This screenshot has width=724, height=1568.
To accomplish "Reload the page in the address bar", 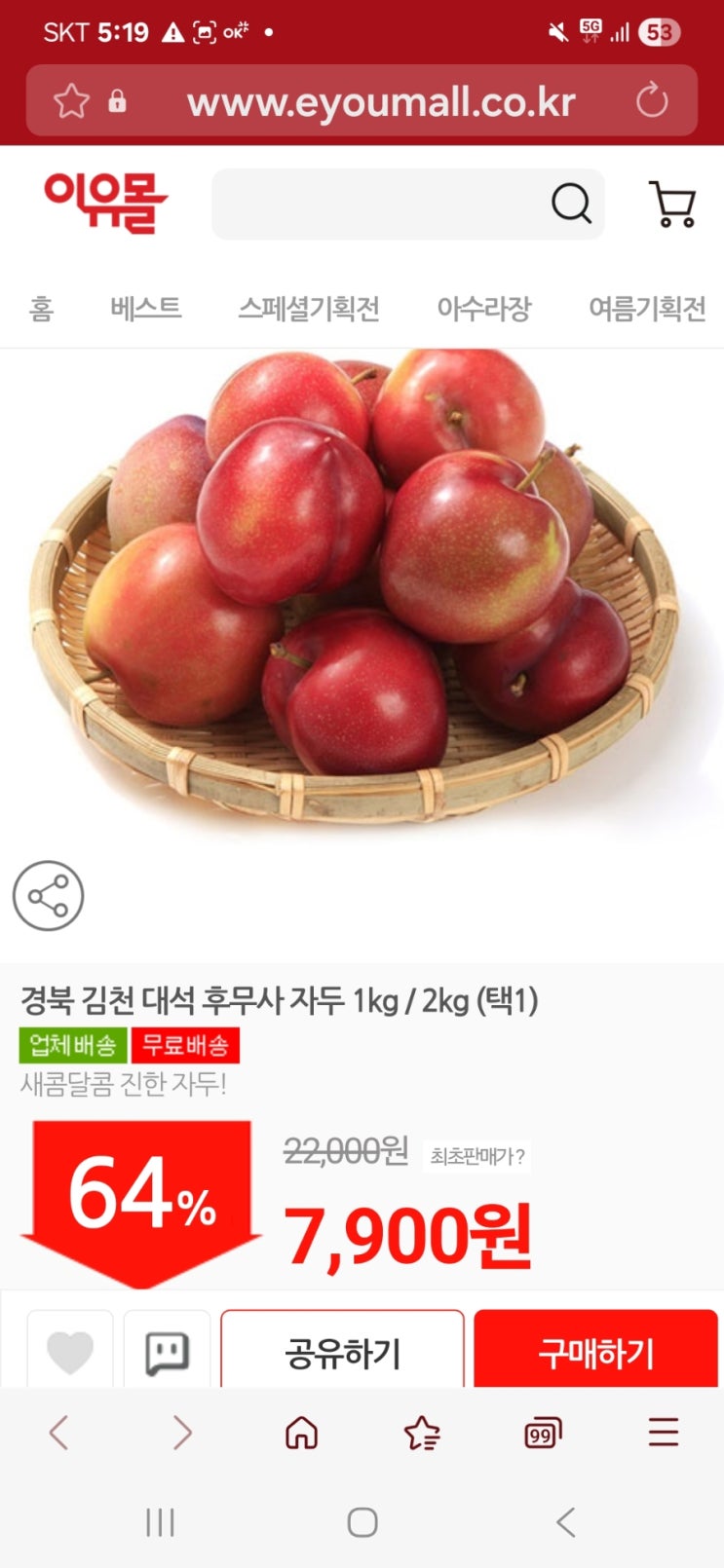I will pos(651,101).
